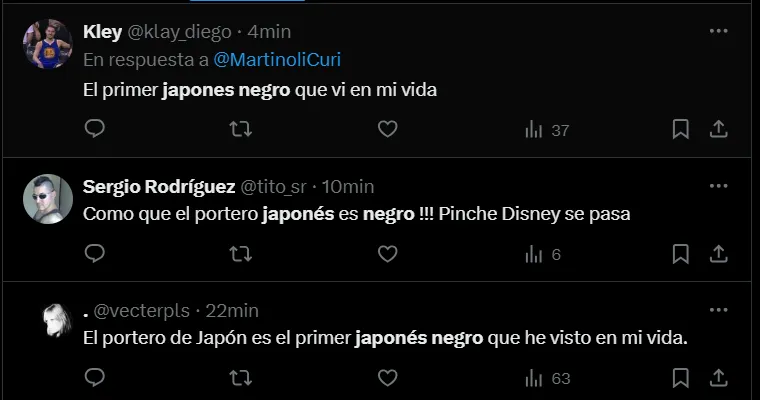Bookmark Kley's tweet
Screen dimensions: 760x400
680,129
